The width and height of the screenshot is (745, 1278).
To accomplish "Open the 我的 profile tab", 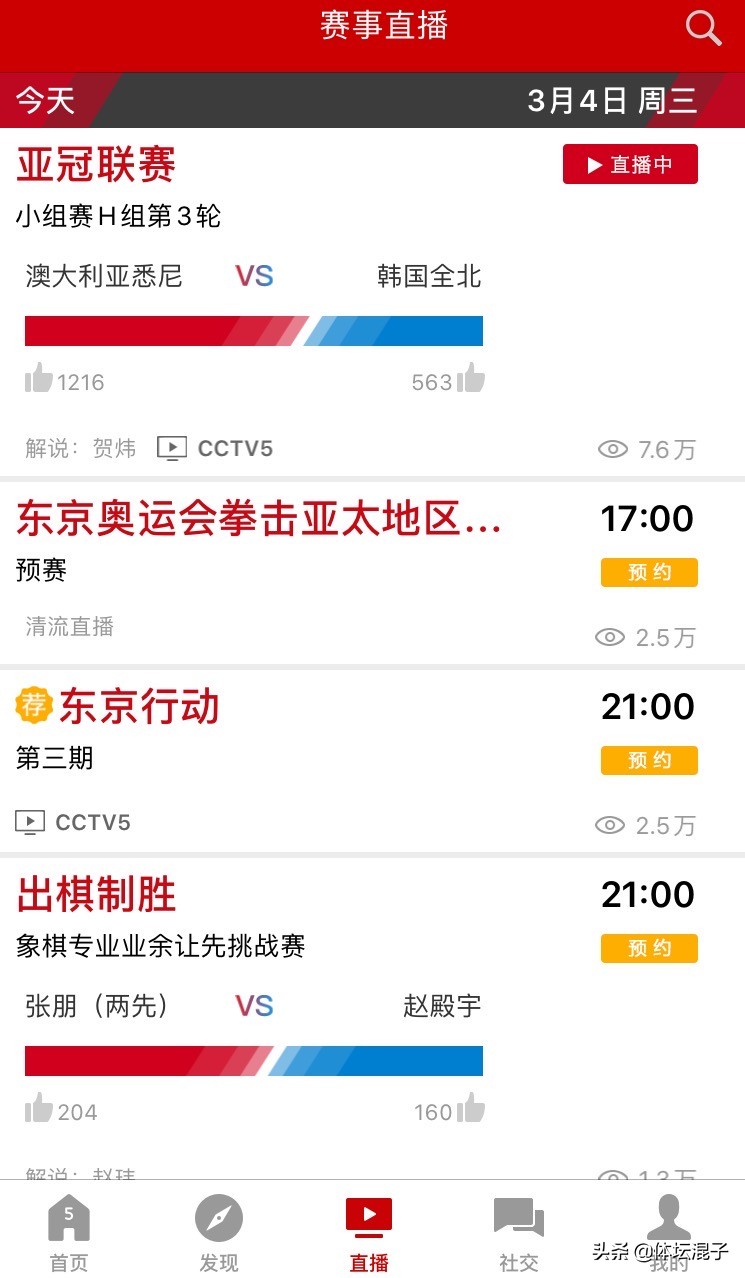I will pos(669,1234).
